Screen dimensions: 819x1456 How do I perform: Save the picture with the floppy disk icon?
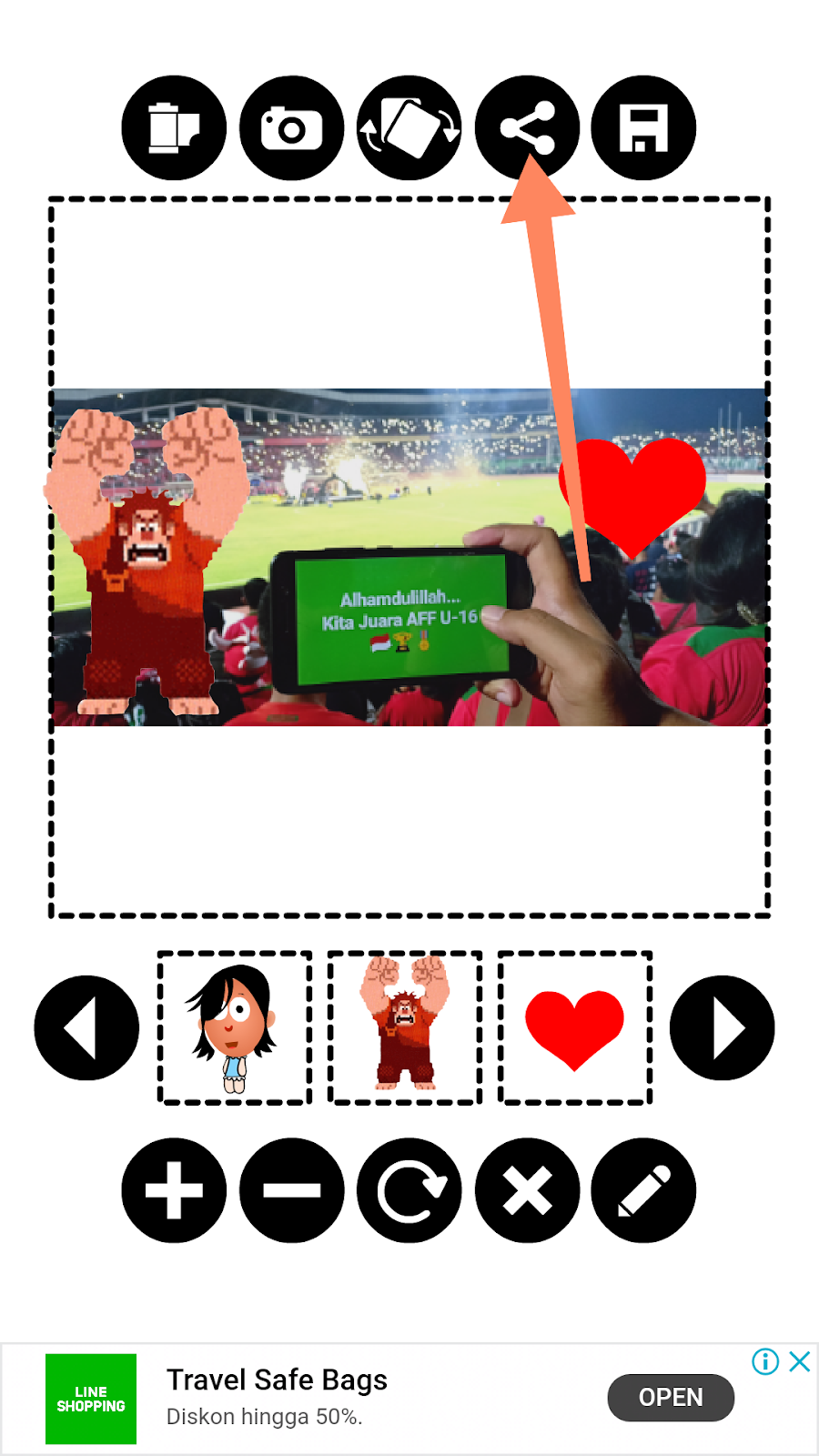pos(643,127)
